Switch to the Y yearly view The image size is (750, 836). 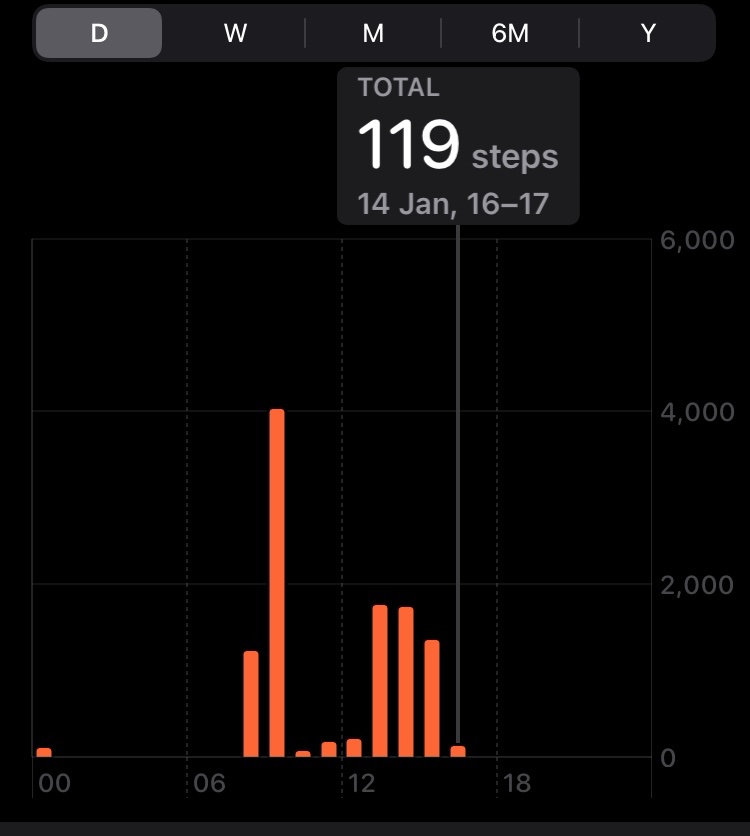pos(647,33)
